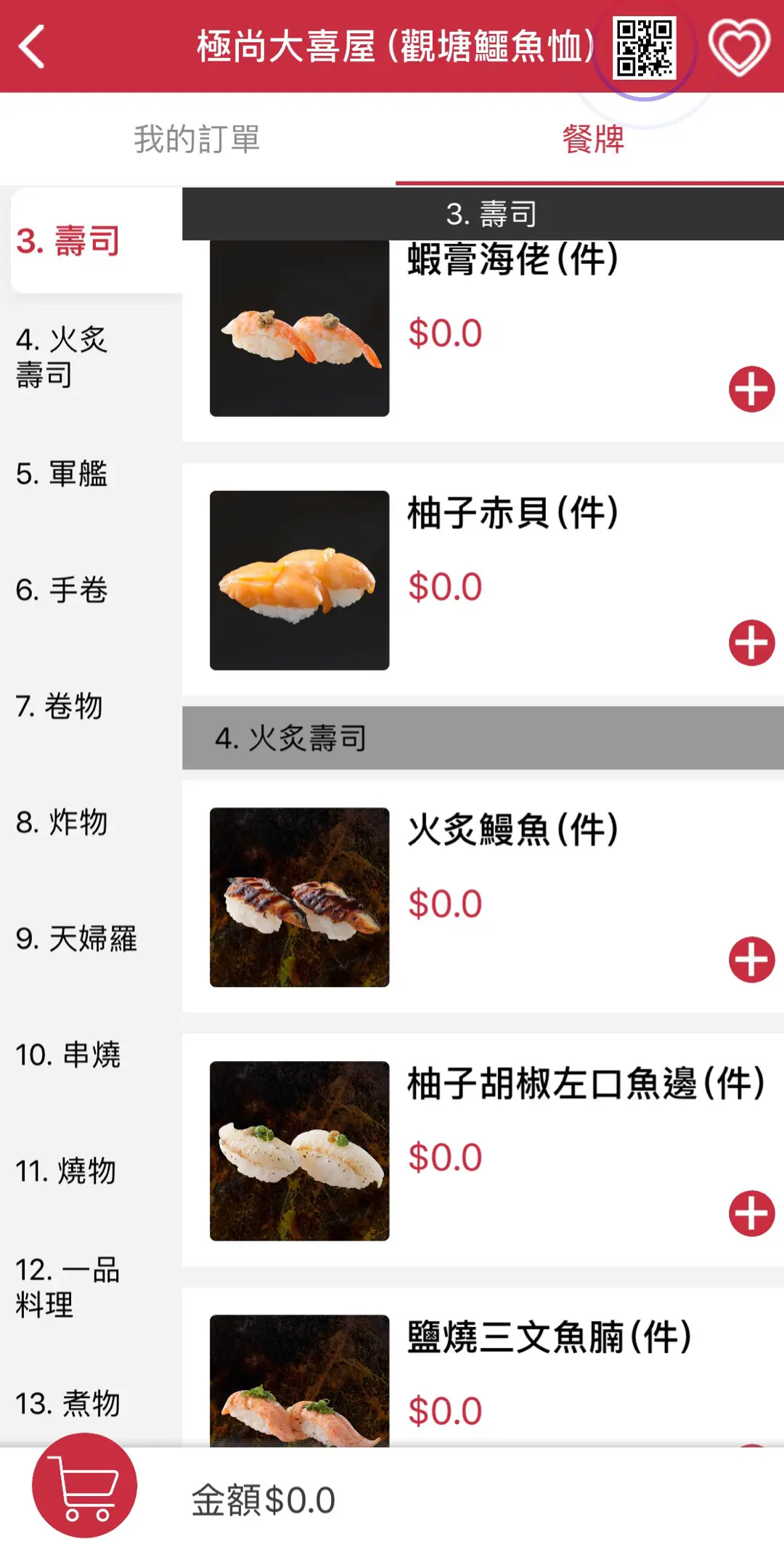Add 柚子赤貝(件) with its plus button
Viewport: 784px width, 1544px height.
[x=751, y=643]
